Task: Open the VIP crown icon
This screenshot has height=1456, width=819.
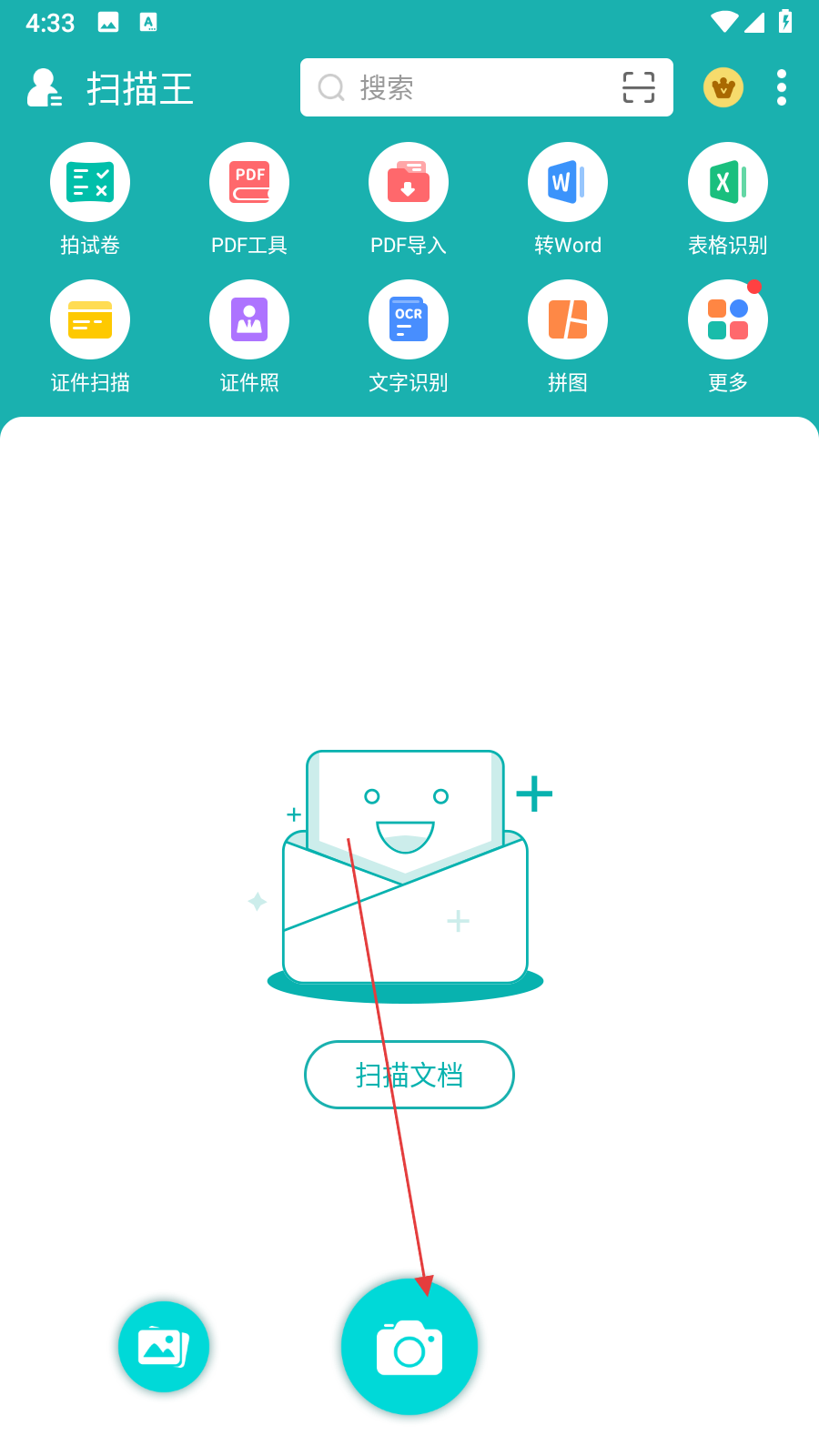Action: coord(723,88)
